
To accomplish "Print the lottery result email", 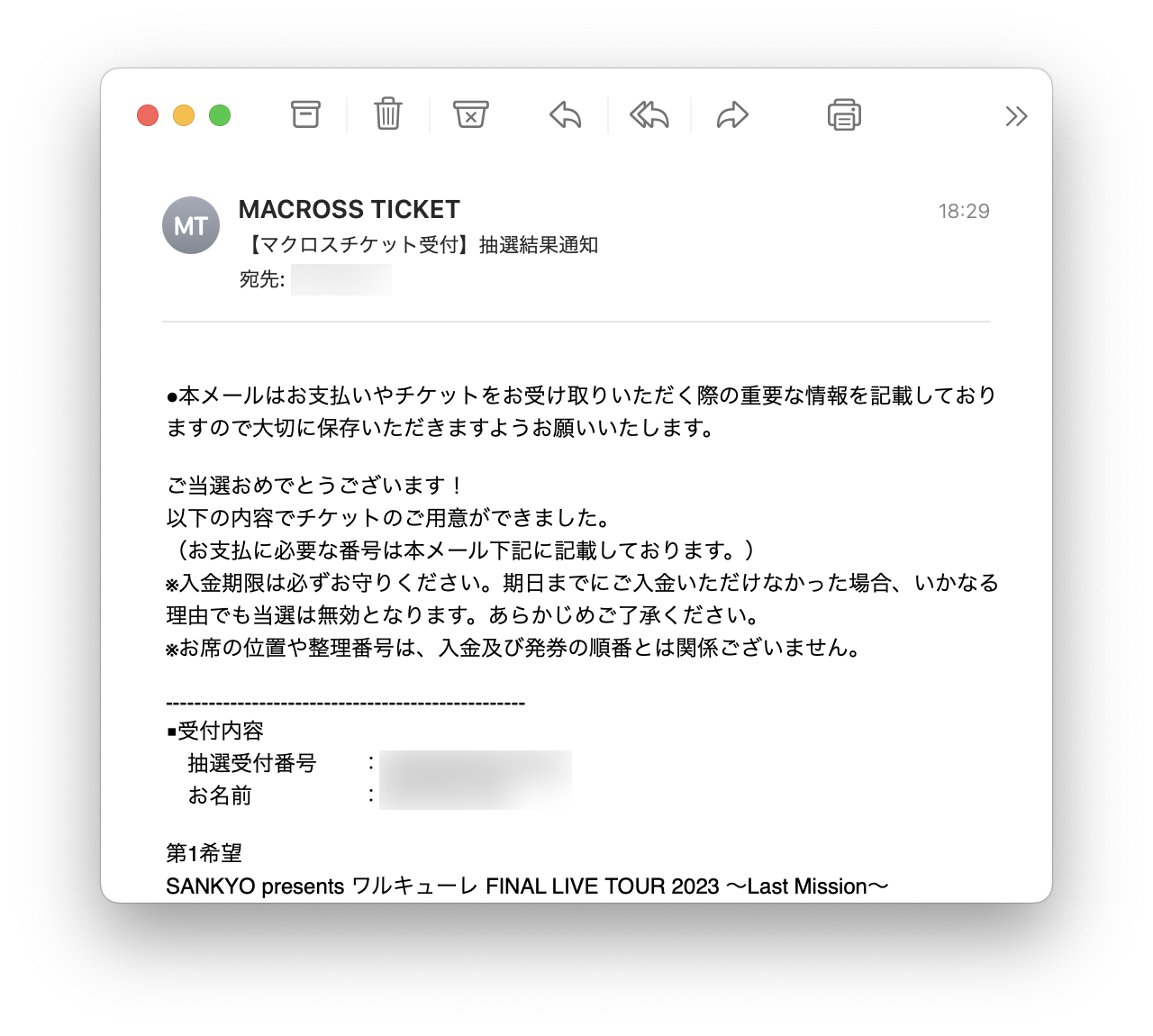I will (x=844, y=114).
